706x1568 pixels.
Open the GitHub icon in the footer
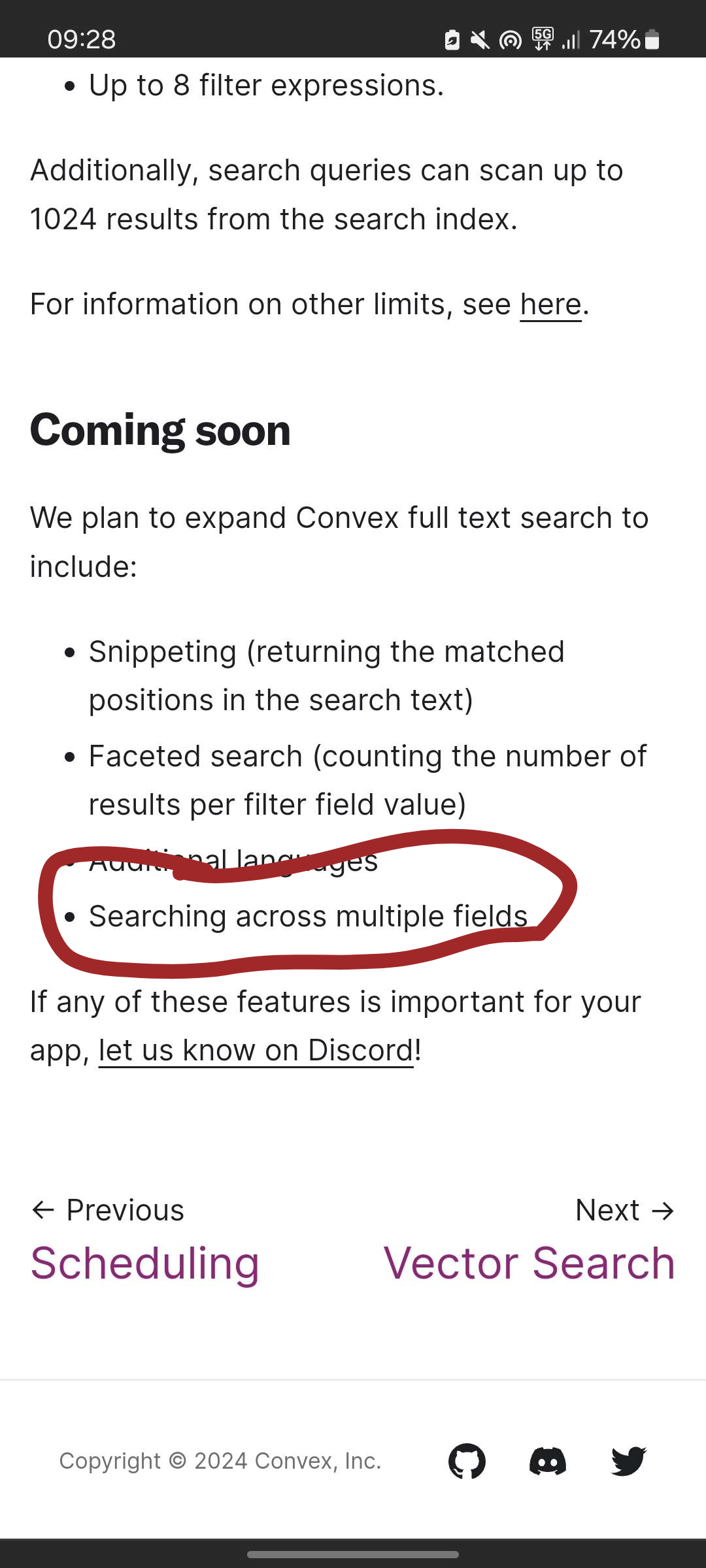coord(467,1461)
